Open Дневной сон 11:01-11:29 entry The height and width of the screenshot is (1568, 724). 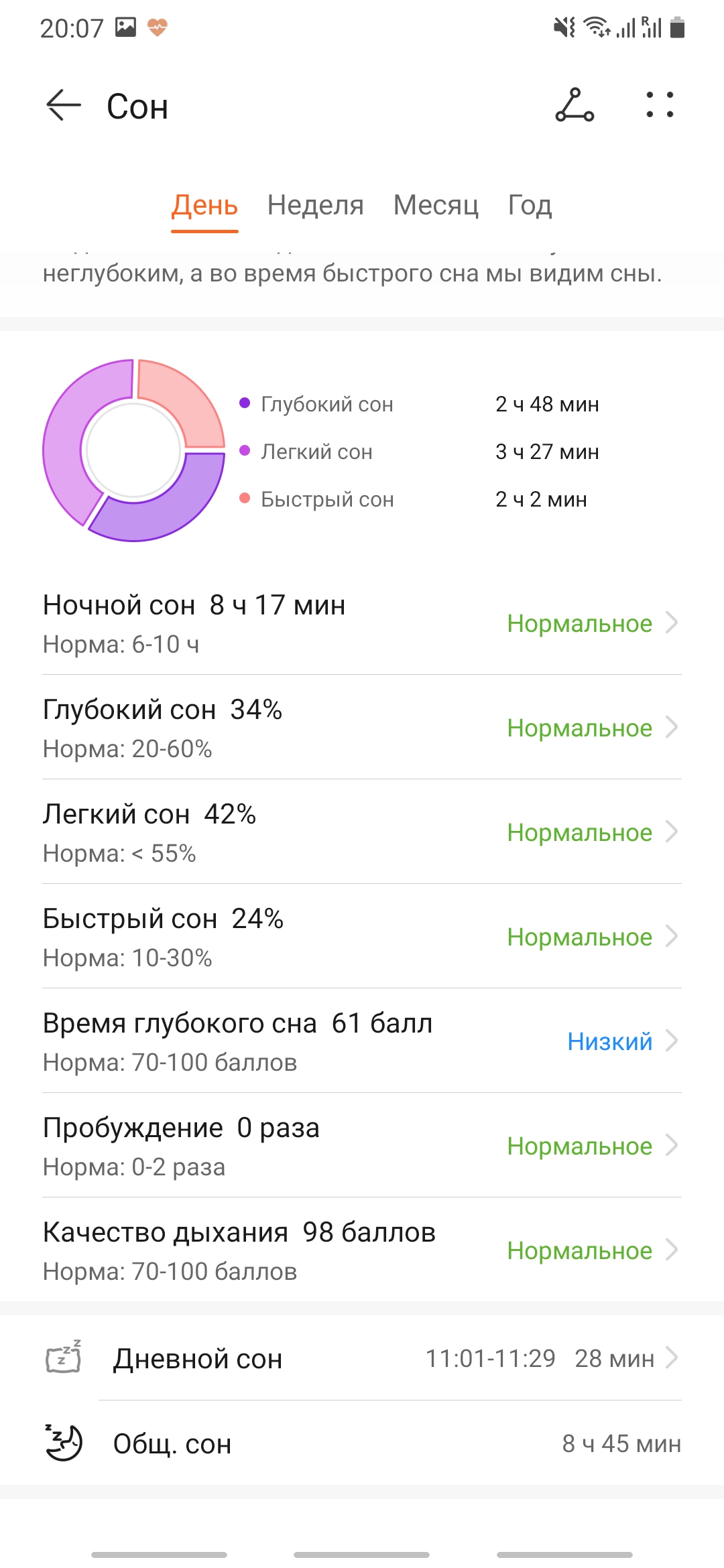362,1358
